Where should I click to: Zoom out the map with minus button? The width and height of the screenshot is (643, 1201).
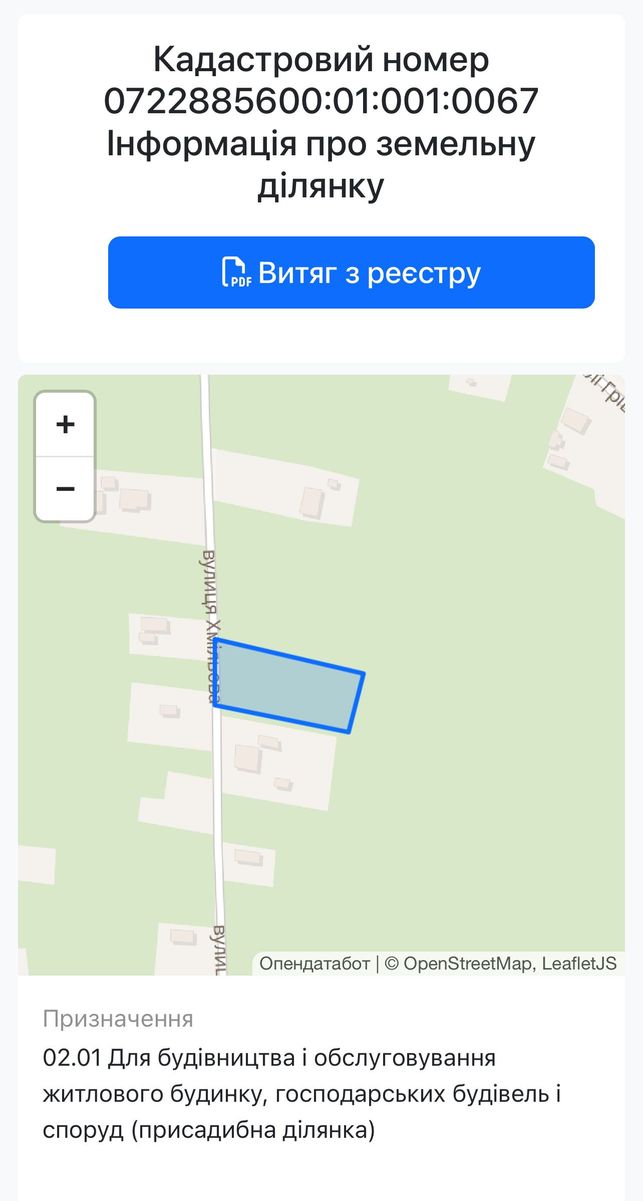65,488
